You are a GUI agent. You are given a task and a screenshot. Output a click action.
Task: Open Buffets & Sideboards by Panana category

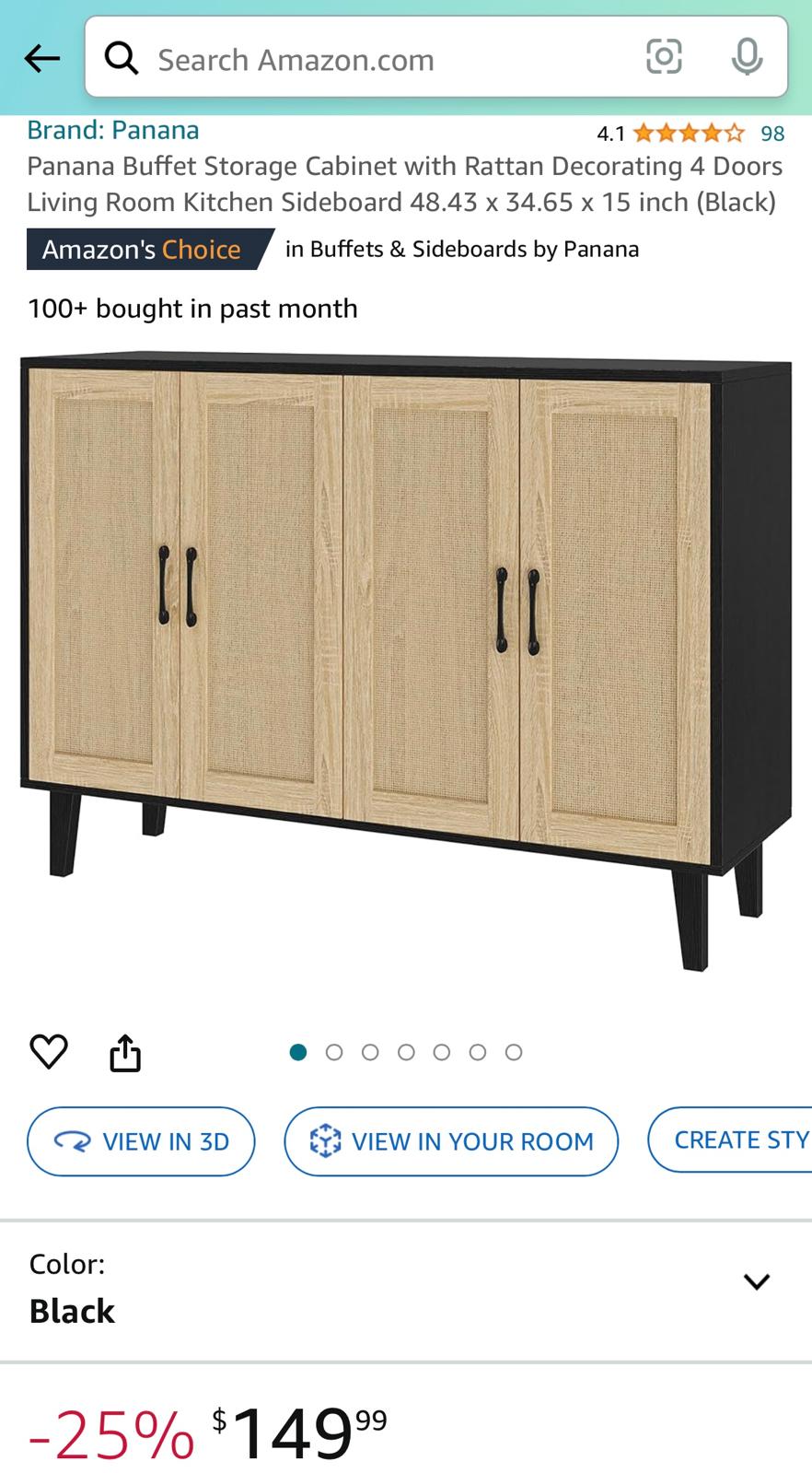tap(461, 249)
